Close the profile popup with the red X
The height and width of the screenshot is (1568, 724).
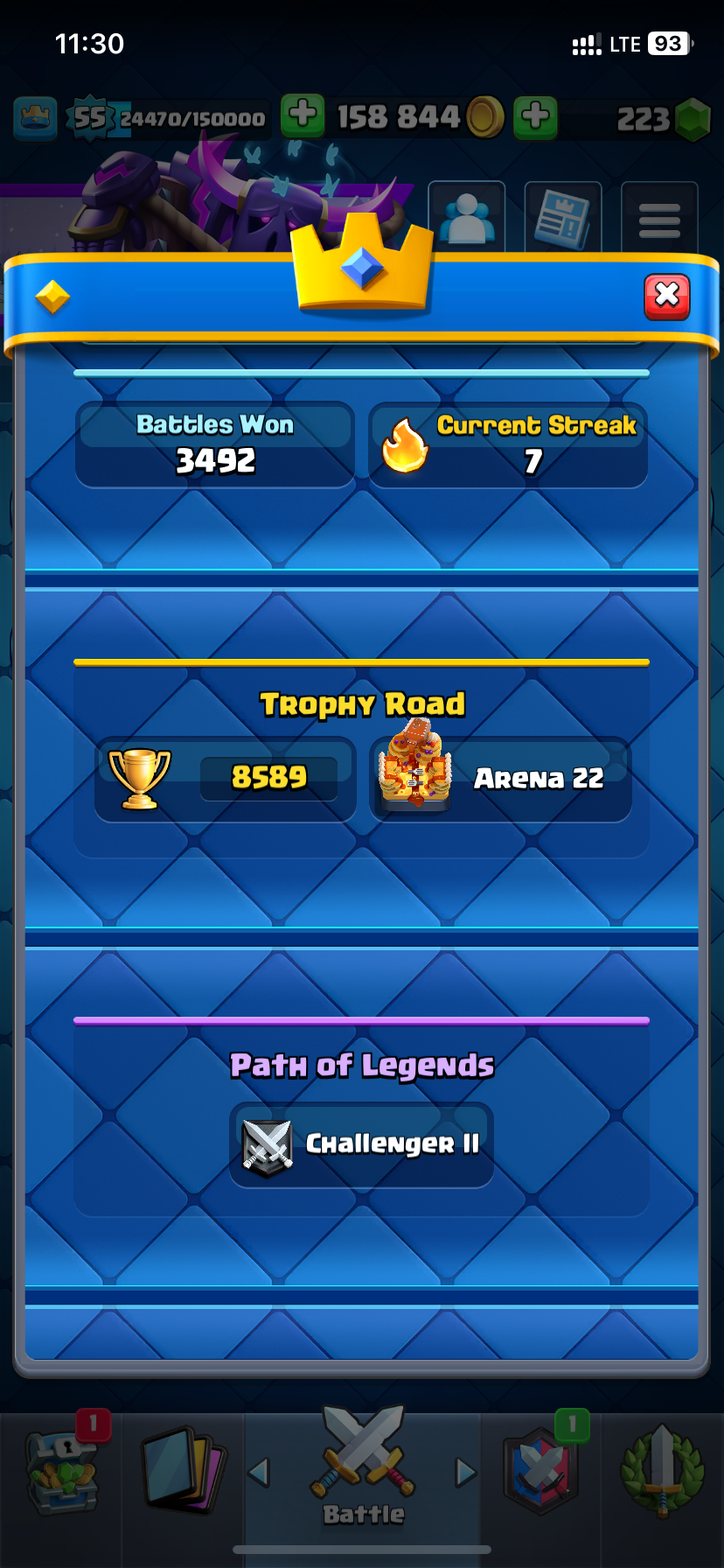667,297
